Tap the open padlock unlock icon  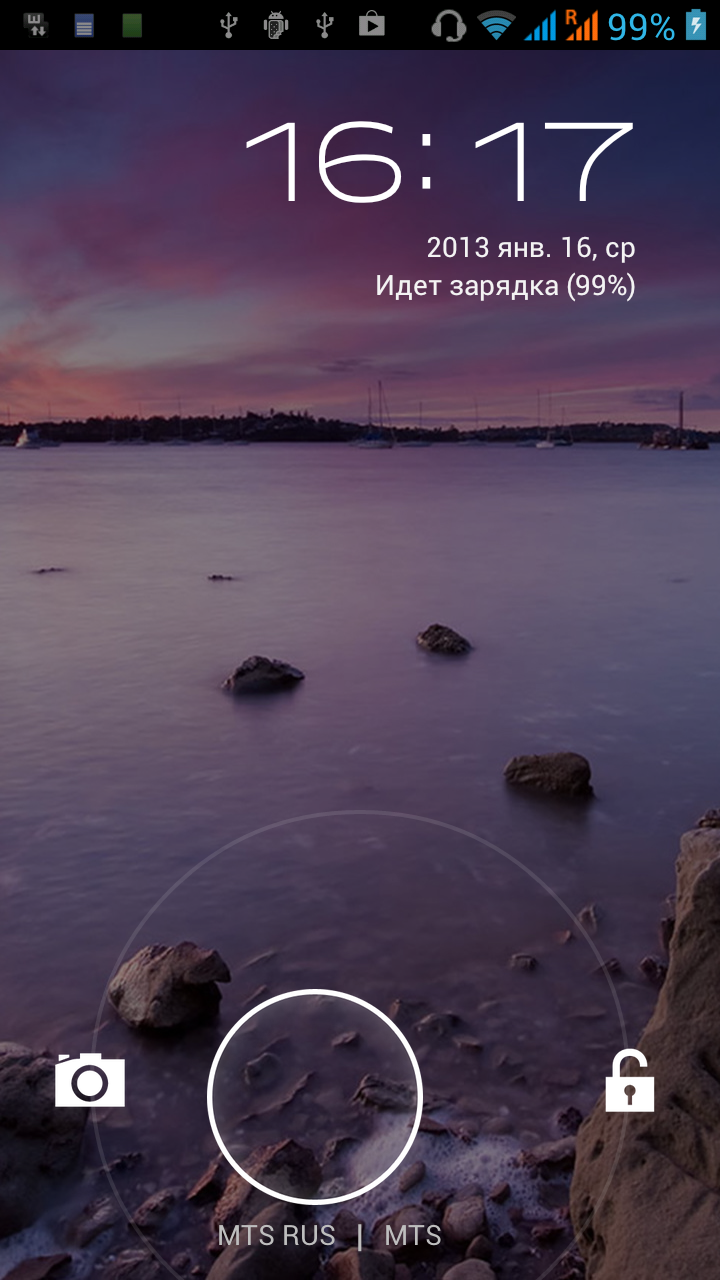pos(630,1084)
